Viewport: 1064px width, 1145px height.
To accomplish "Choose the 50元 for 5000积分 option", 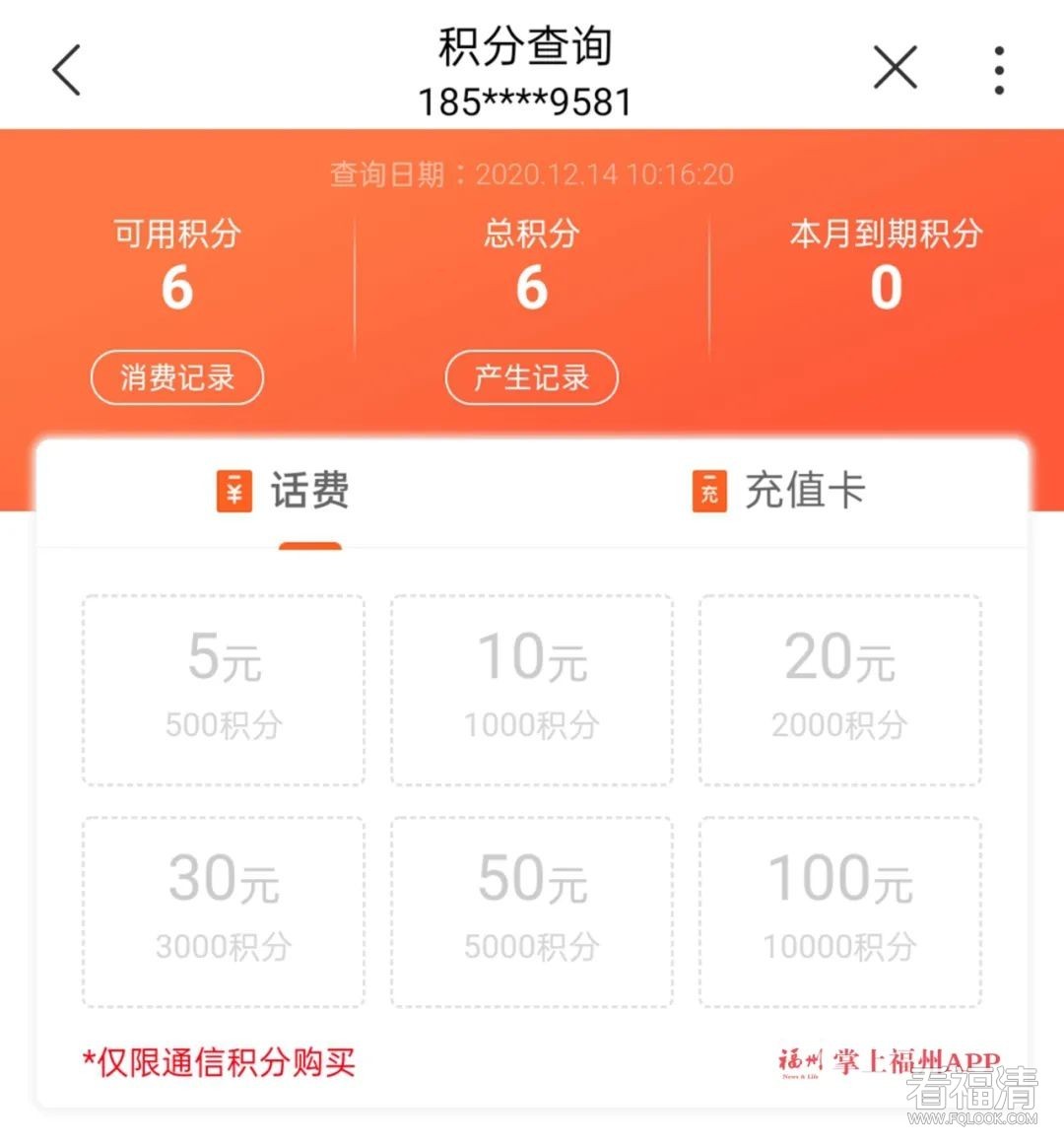I will pos(532,911).
